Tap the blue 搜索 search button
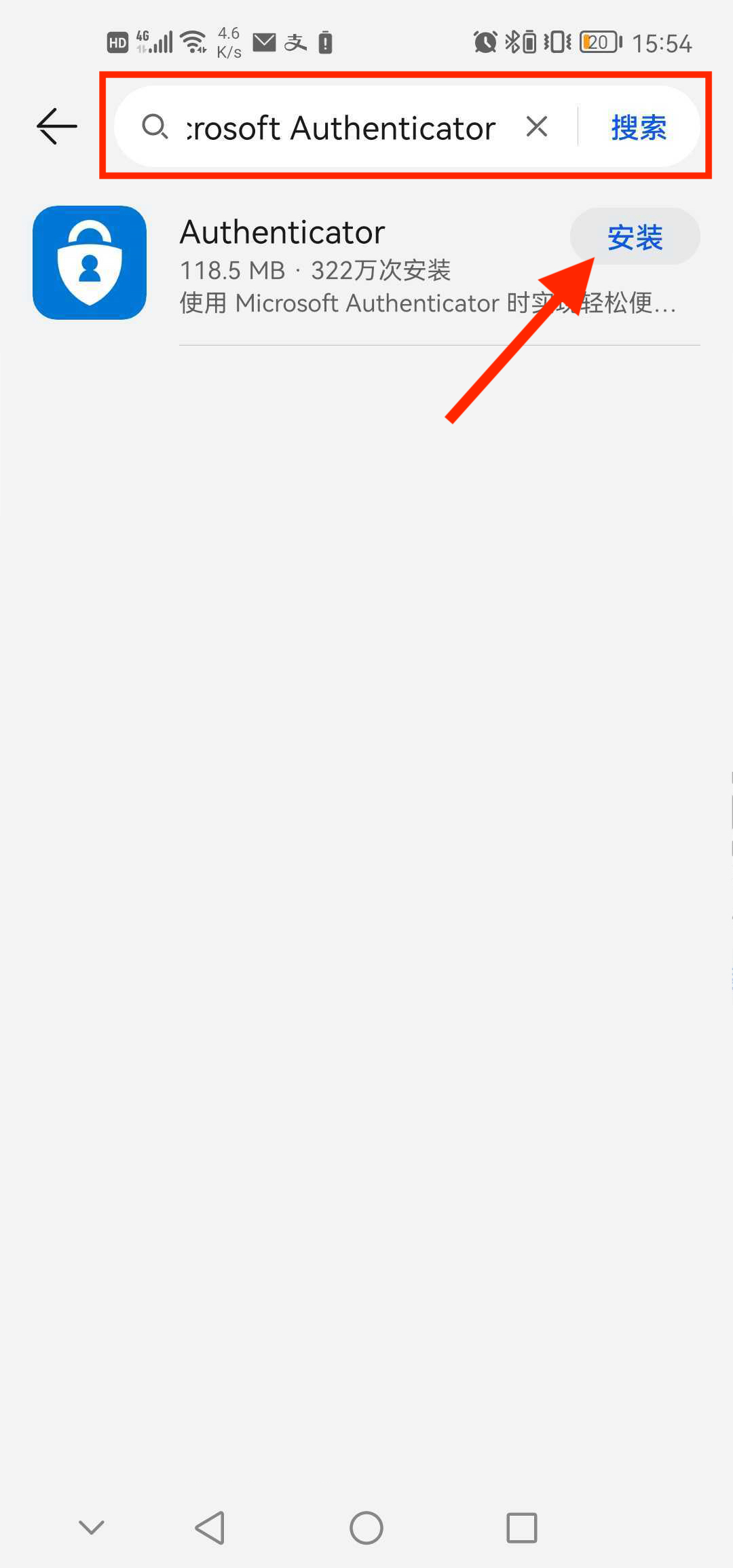 point(638,128)
